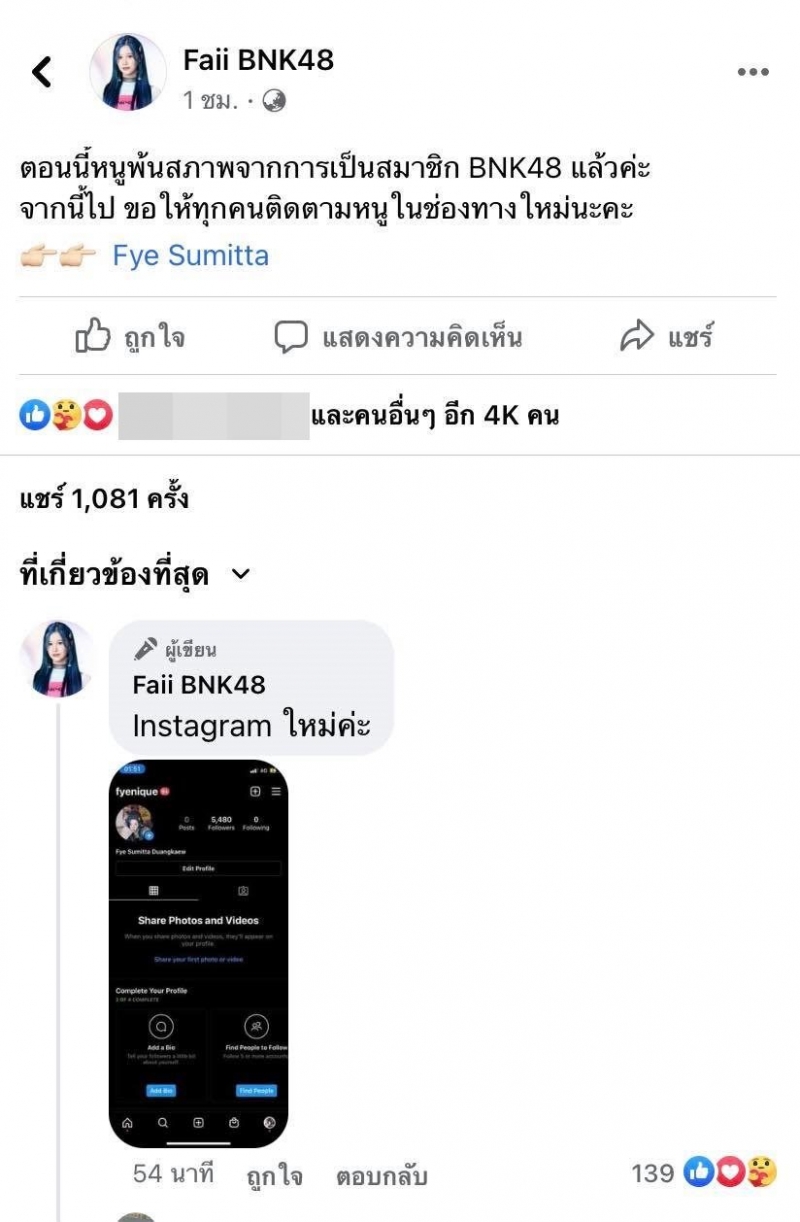This screenshot has height=1222, width=800.
Task: Open the Fye Sumitta tagged link
Action: [190, 256]
